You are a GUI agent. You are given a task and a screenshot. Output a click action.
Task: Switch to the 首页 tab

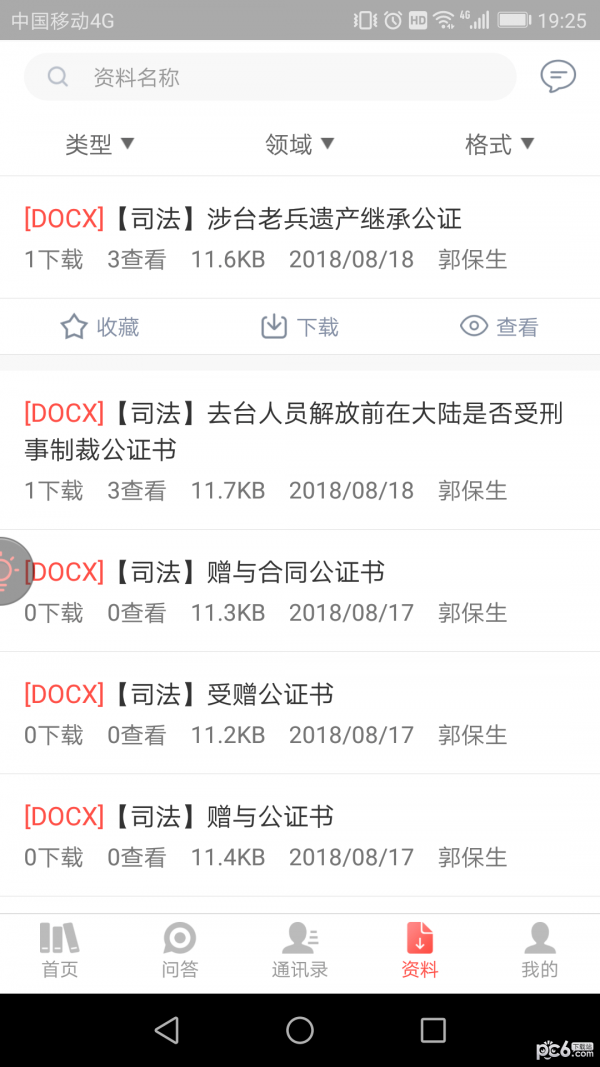pos(59,950)
